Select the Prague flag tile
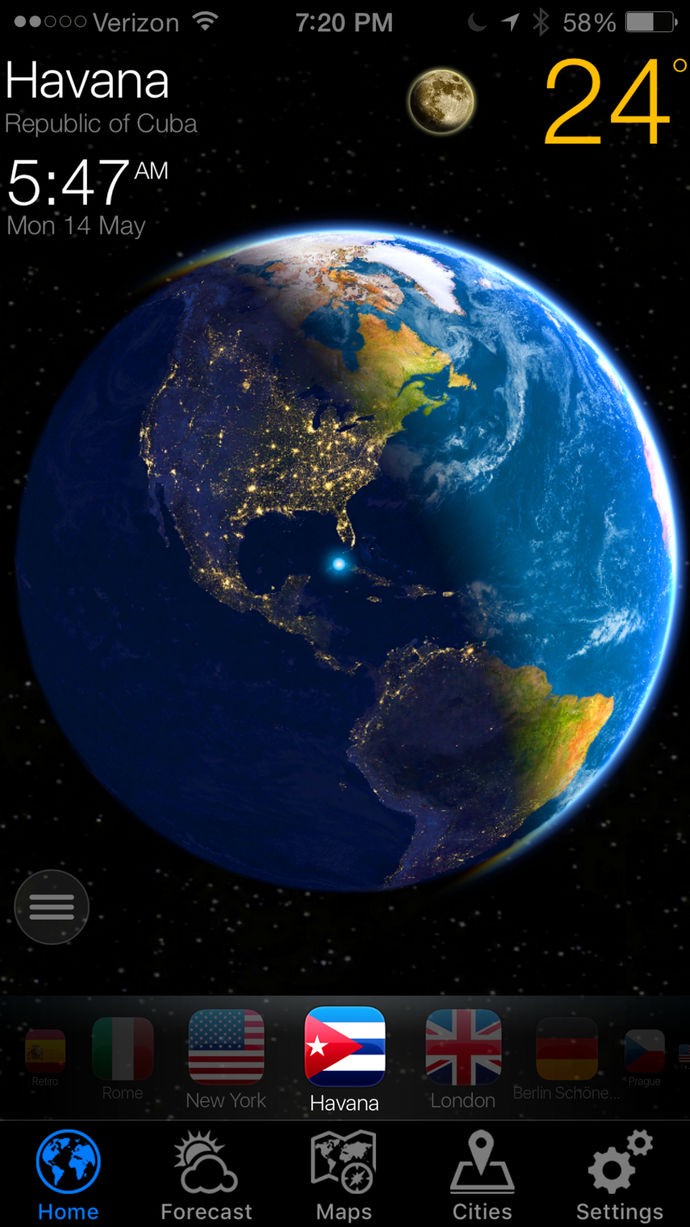The image size is (690, 1227). 644,1057
